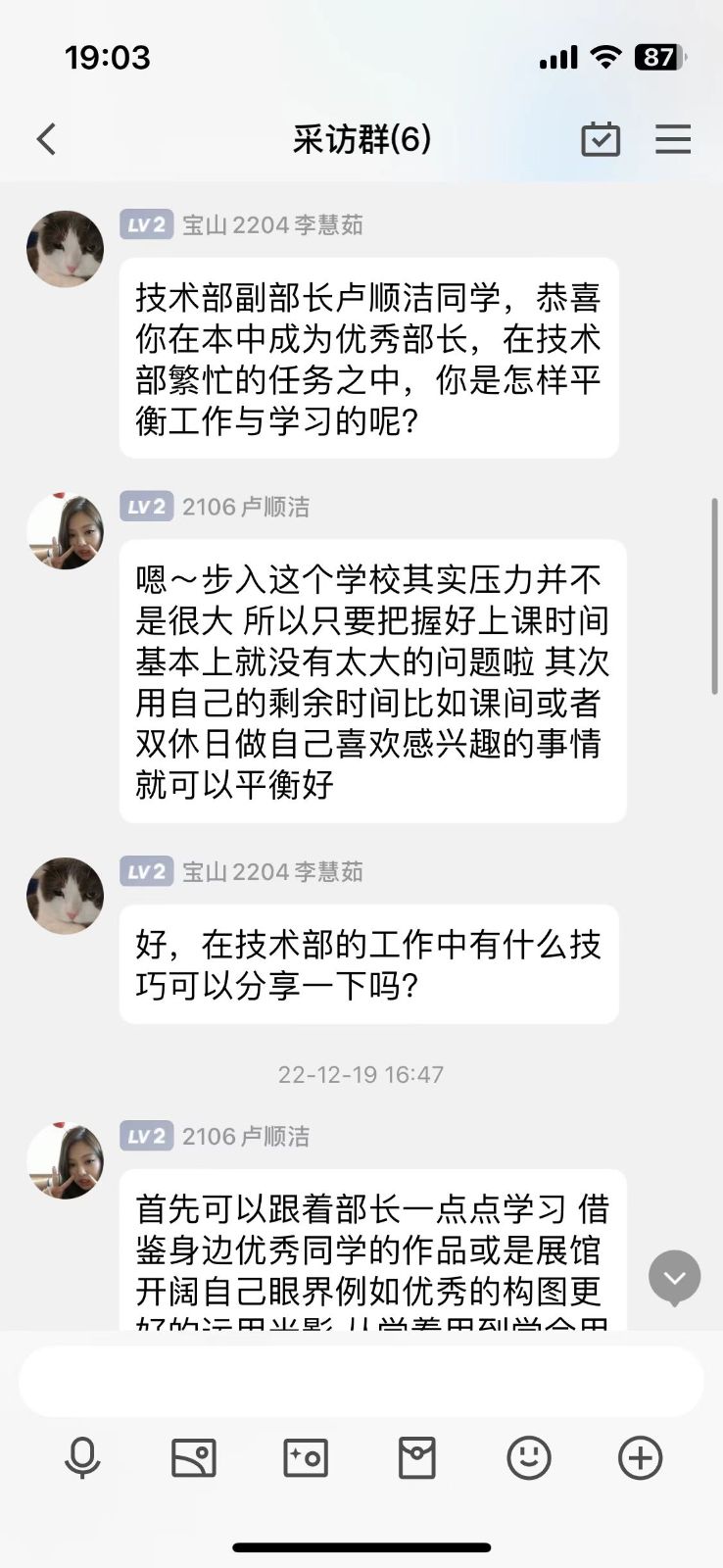This screenshot has height=1568, width=723.
Task: Open the camera capture icon
Action: 306,1458
